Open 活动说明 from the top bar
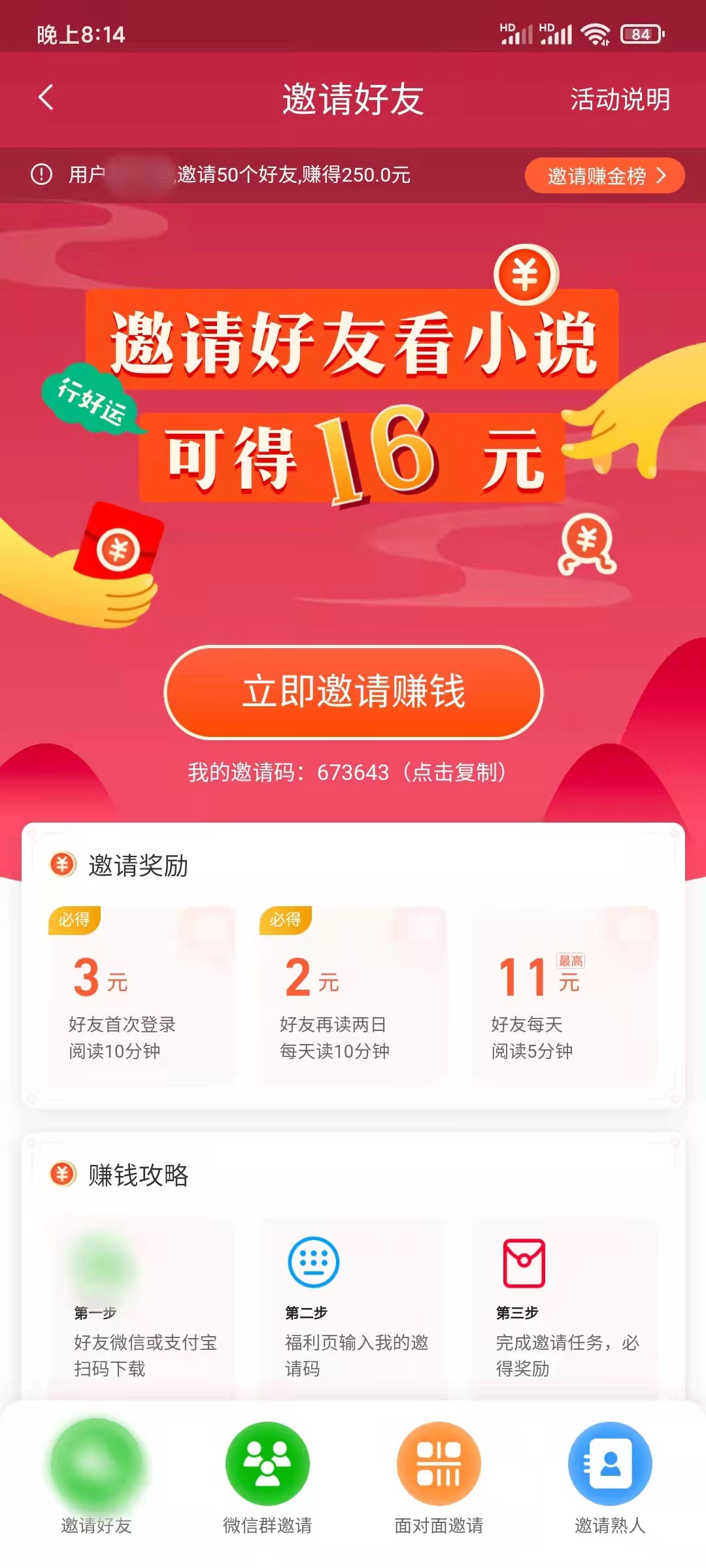 point(619,99)
